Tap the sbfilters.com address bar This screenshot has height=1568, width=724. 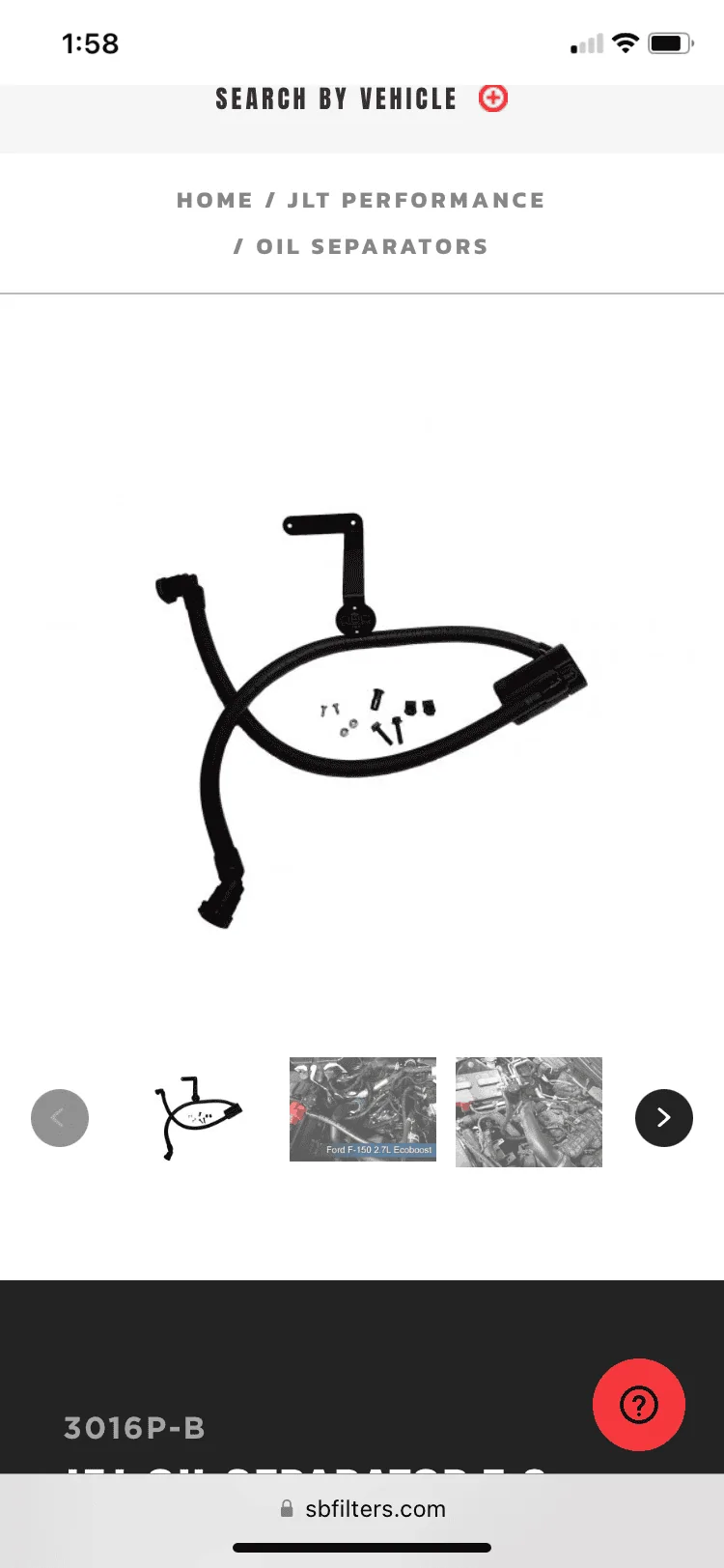(x=362, y=1509)
